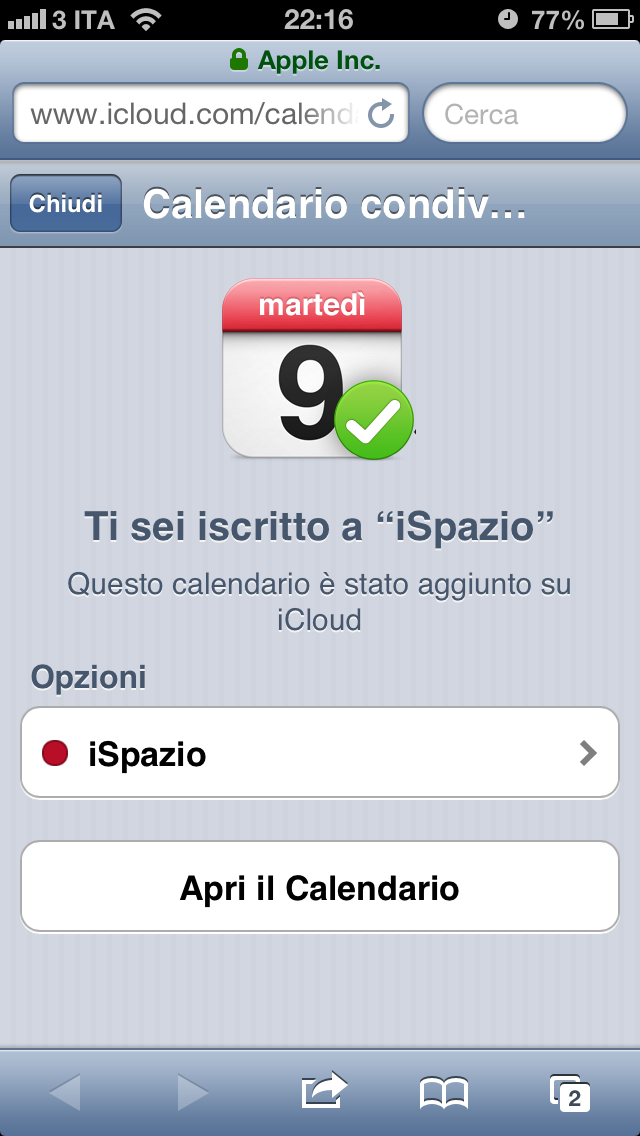Reload the iCloud page
This screenshot has height=1136, width=640.
coord(382,115)
